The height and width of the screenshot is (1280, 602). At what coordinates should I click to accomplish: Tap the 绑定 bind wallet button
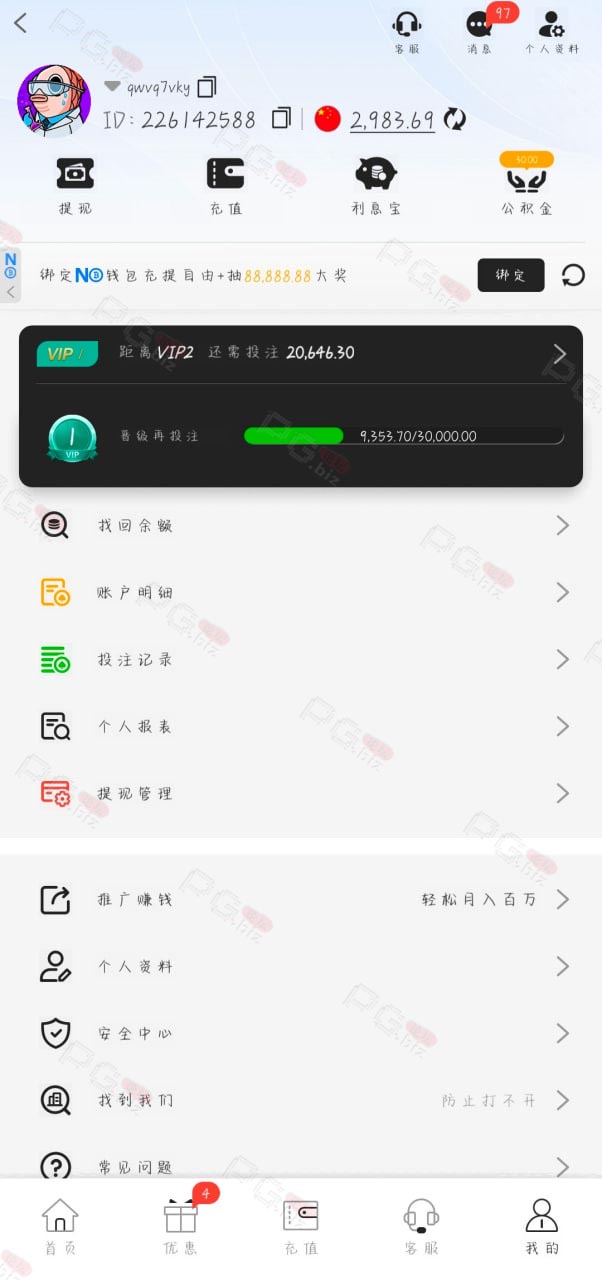[x=511, y=275]
